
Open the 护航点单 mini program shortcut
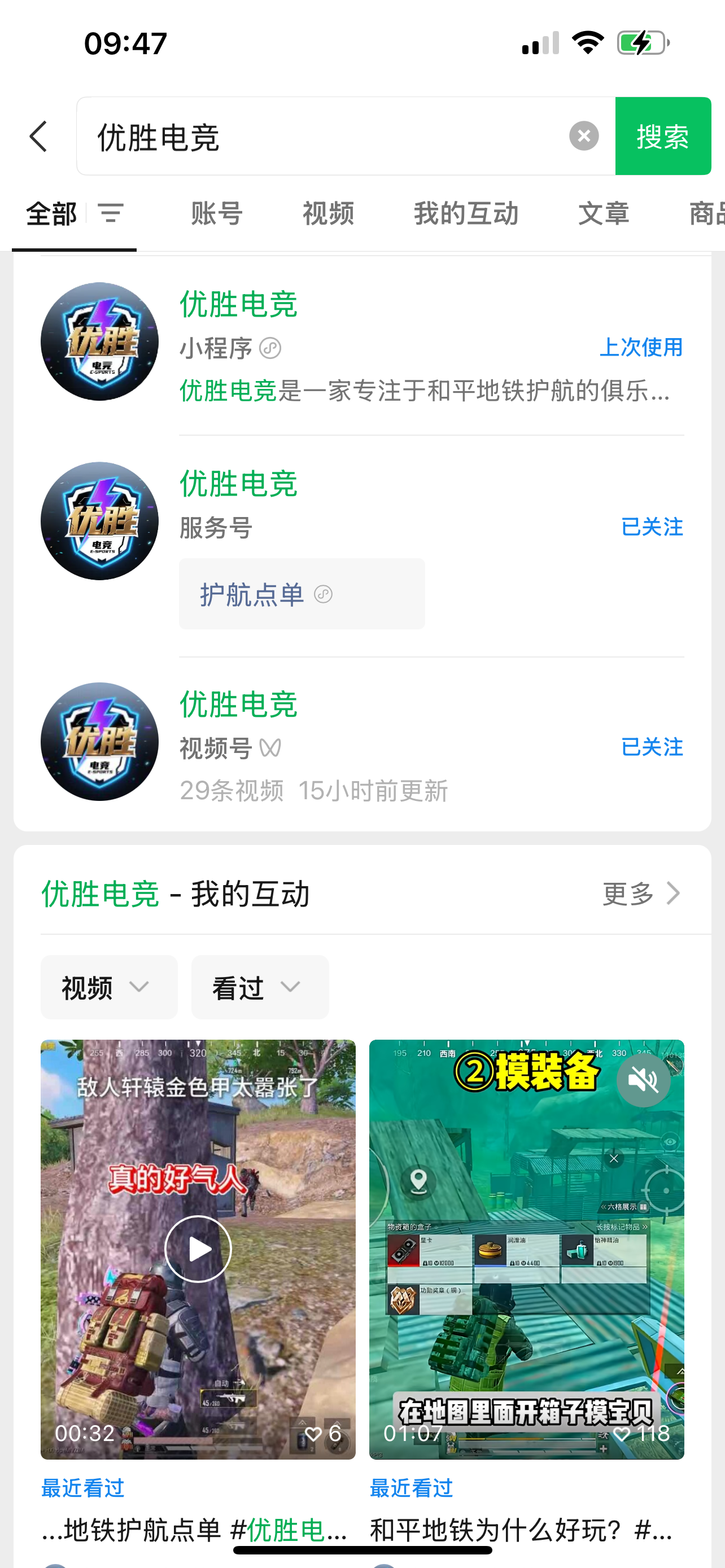click(x=302, y=594)
